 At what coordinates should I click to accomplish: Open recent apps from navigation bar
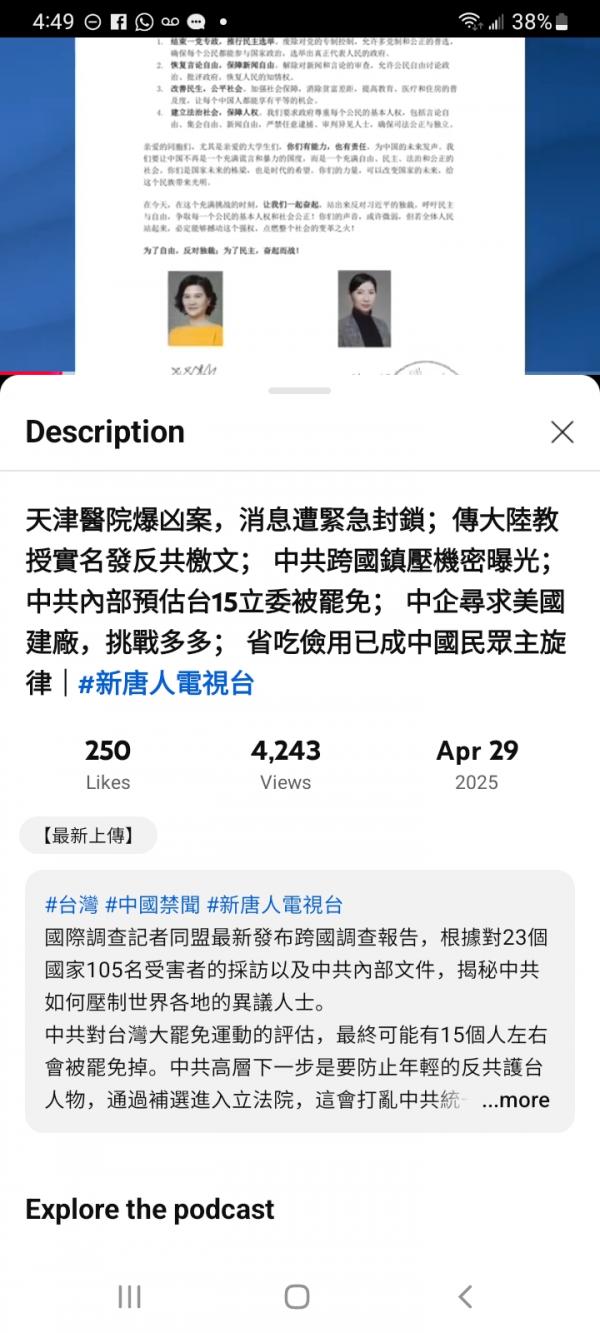coord(129,1297)
